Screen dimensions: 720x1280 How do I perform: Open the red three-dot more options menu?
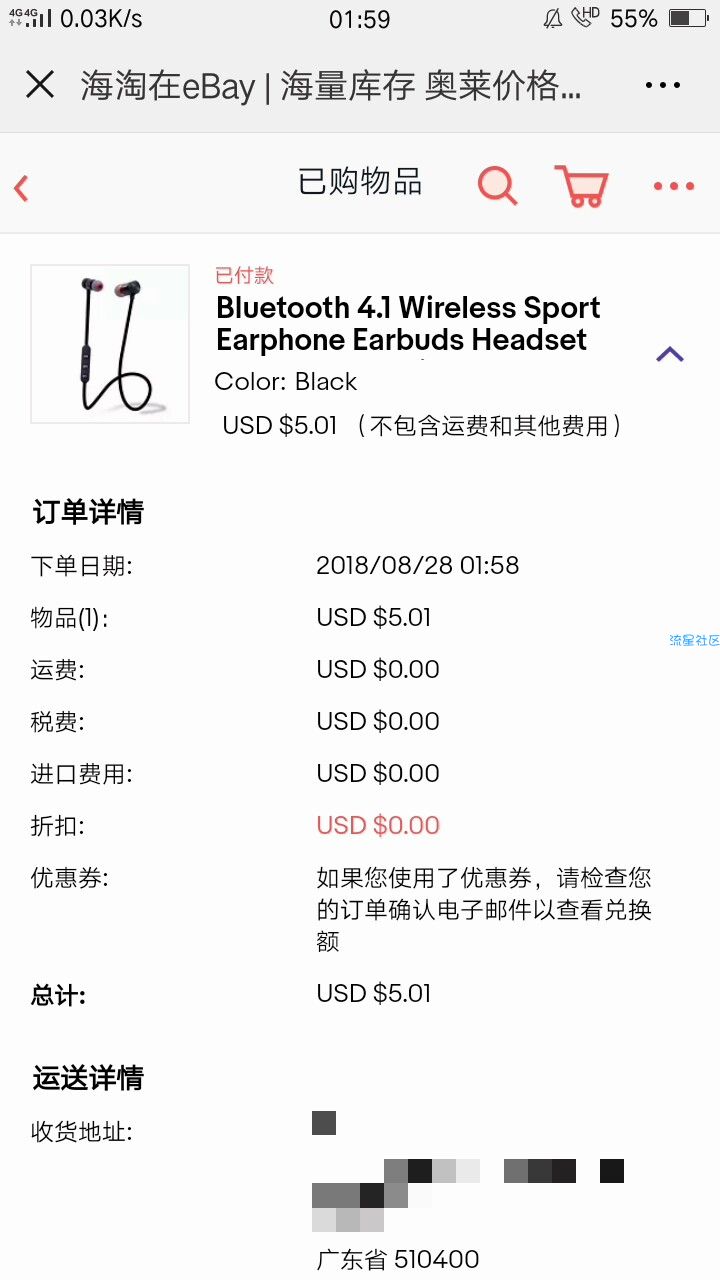(x=673, y=186)
